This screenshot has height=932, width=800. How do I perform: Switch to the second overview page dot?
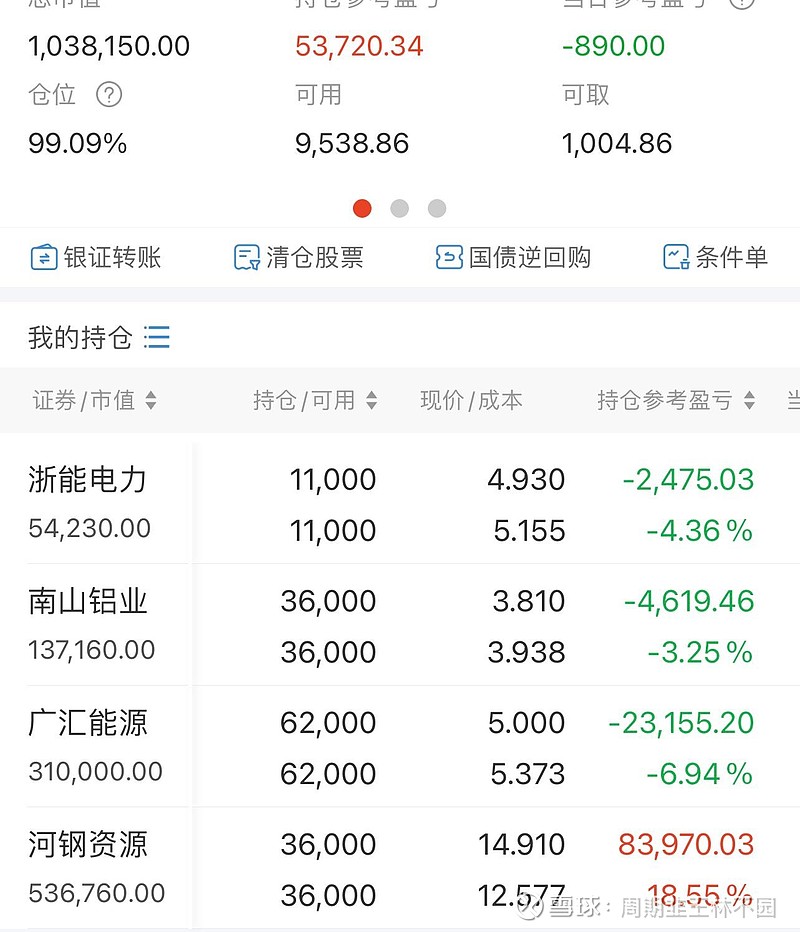(x=399, y=208)
